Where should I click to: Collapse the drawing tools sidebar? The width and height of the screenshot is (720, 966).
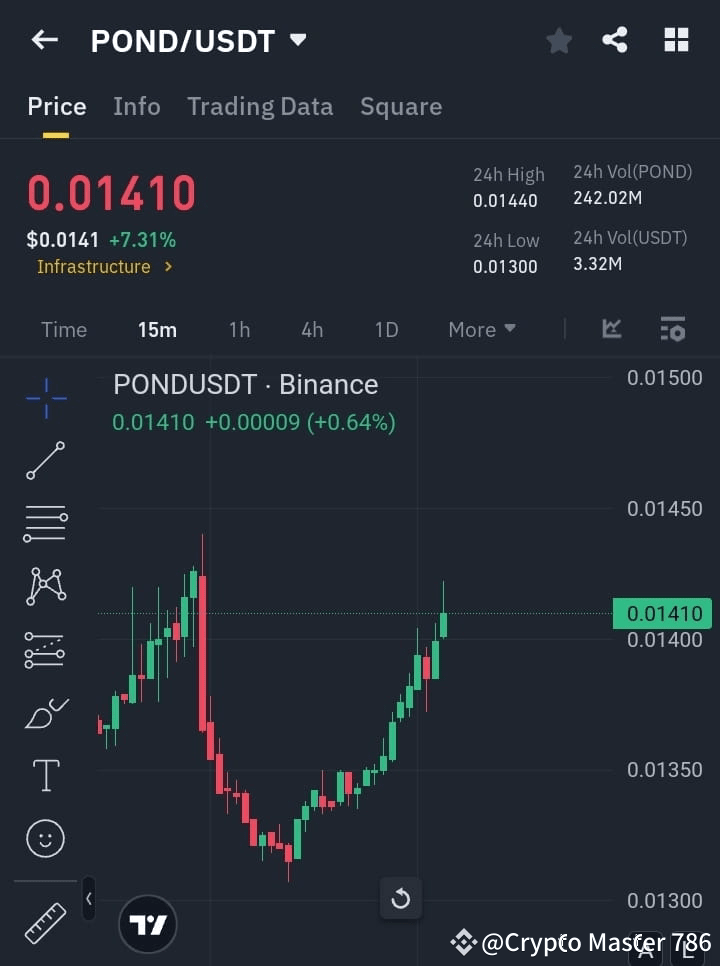88,899
